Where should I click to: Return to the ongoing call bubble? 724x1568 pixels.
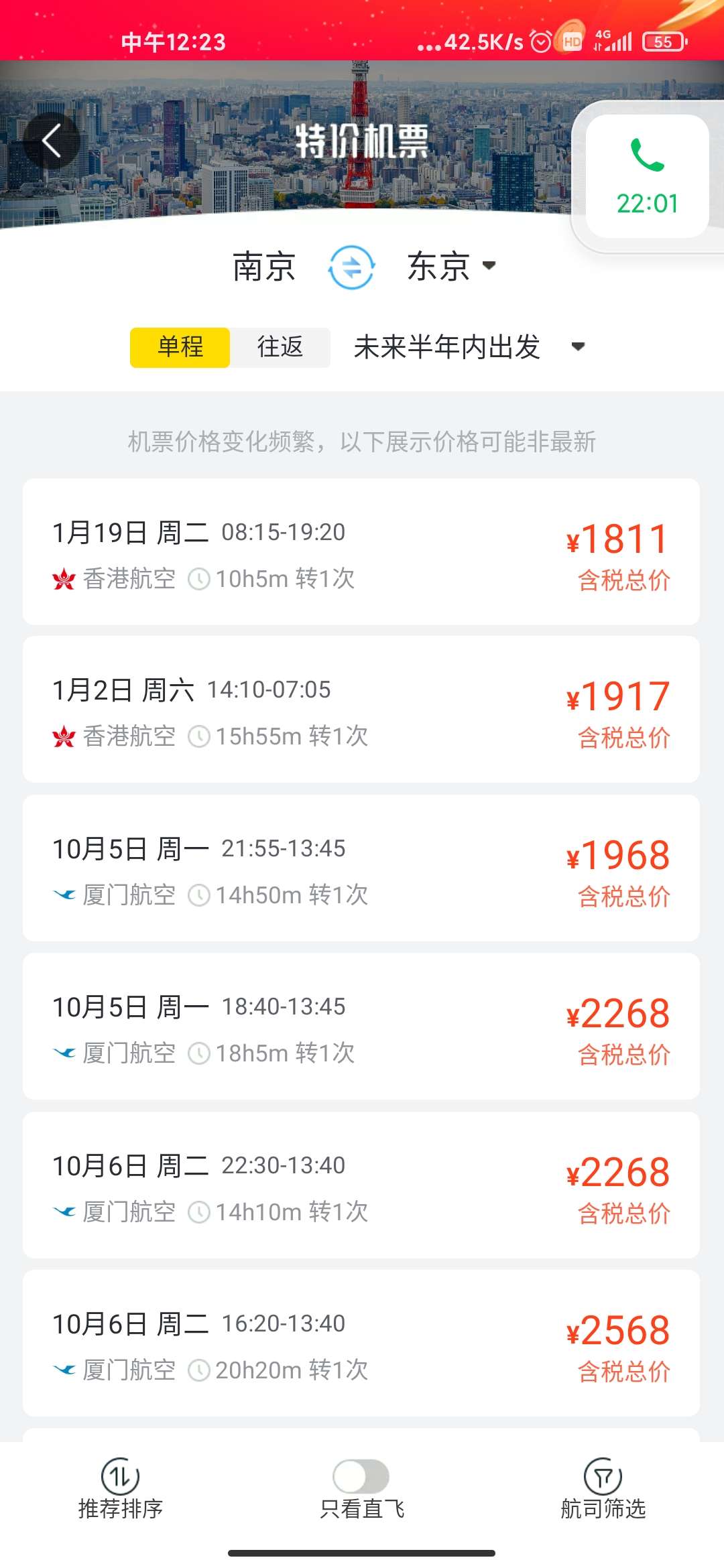point(647,176)
